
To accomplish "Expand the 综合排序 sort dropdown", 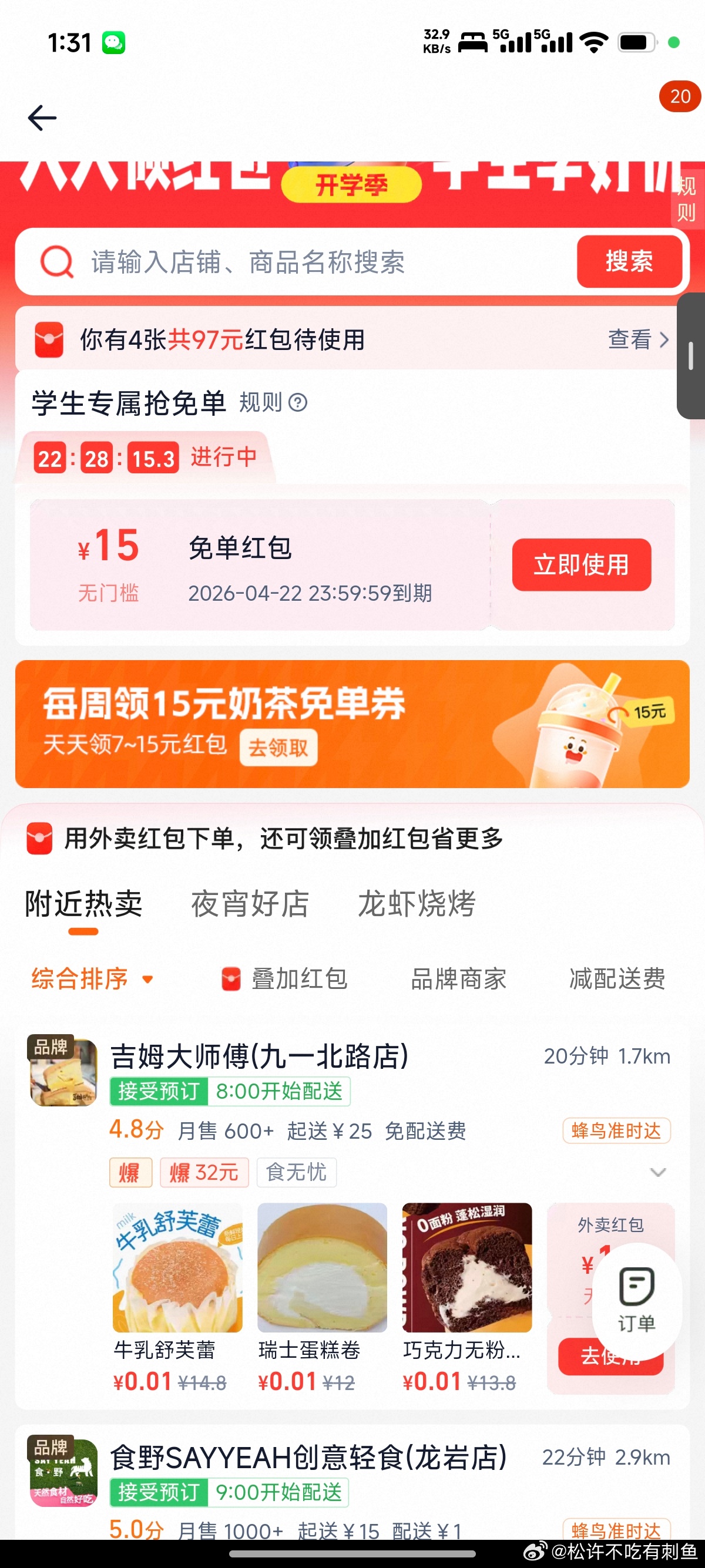I will click(x=91, y=979).
